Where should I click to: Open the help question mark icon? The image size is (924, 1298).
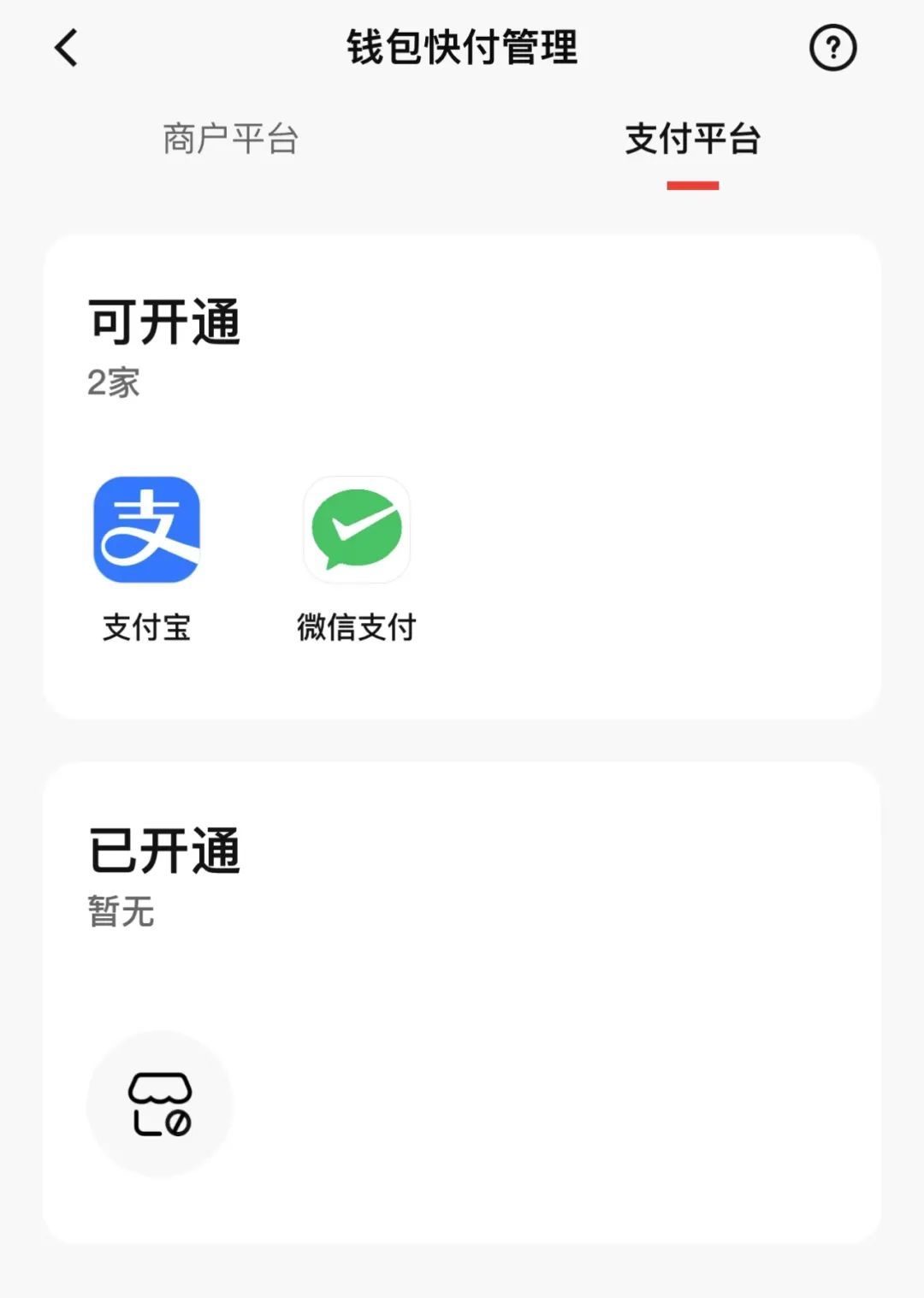pos(832,48)
